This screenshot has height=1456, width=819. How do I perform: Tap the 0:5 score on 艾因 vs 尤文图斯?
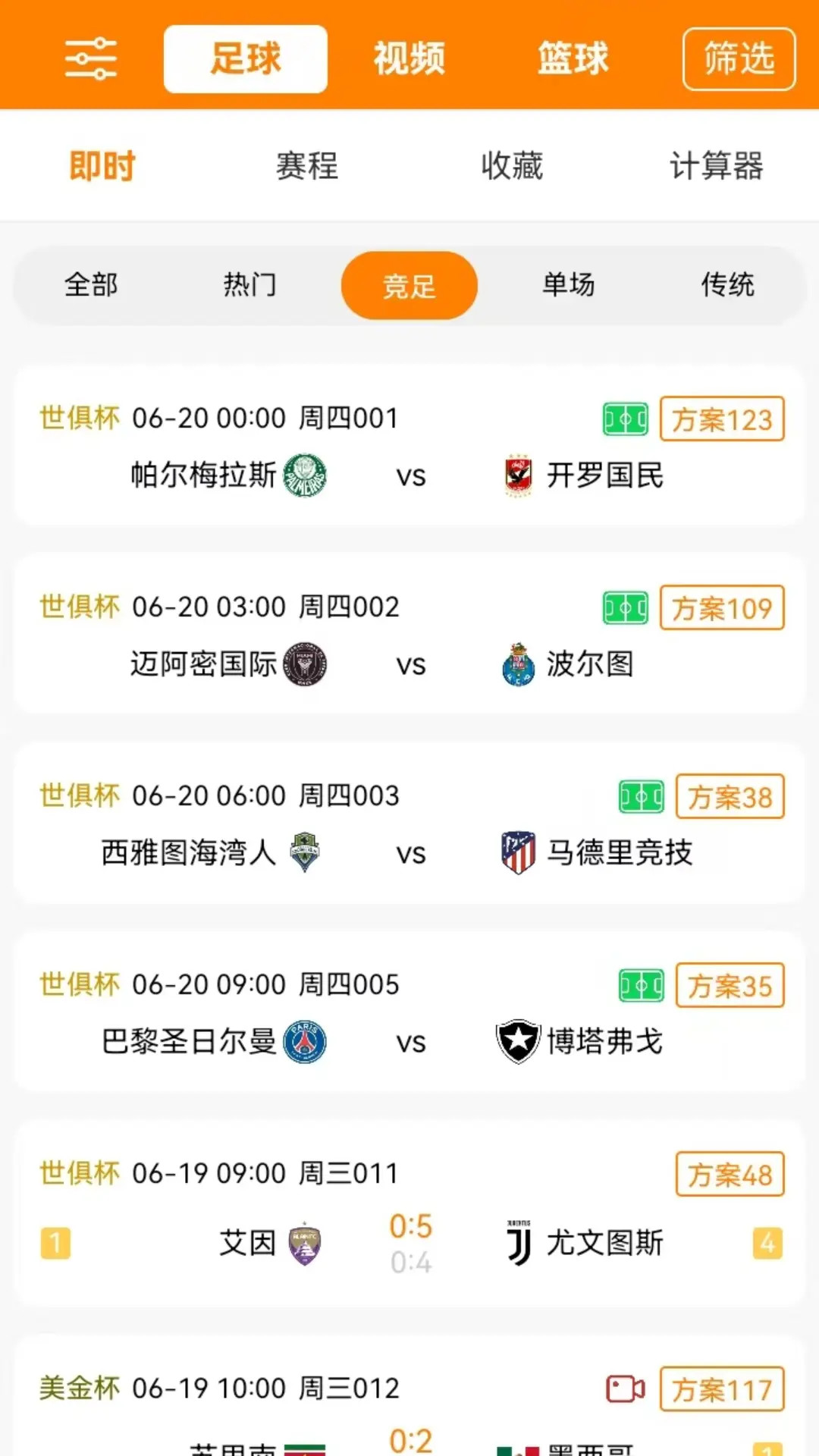pos(410,1225)
